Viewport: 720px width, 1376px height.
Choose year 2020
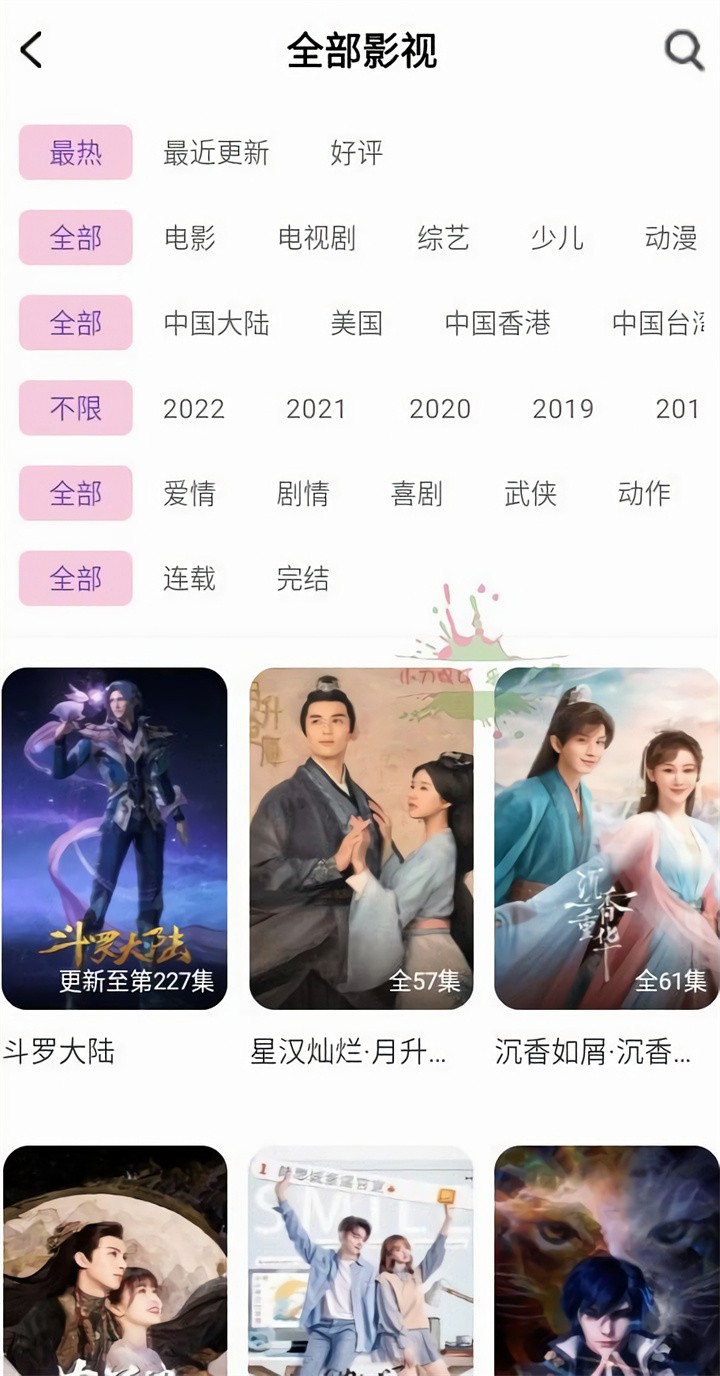tap(440, 409)
